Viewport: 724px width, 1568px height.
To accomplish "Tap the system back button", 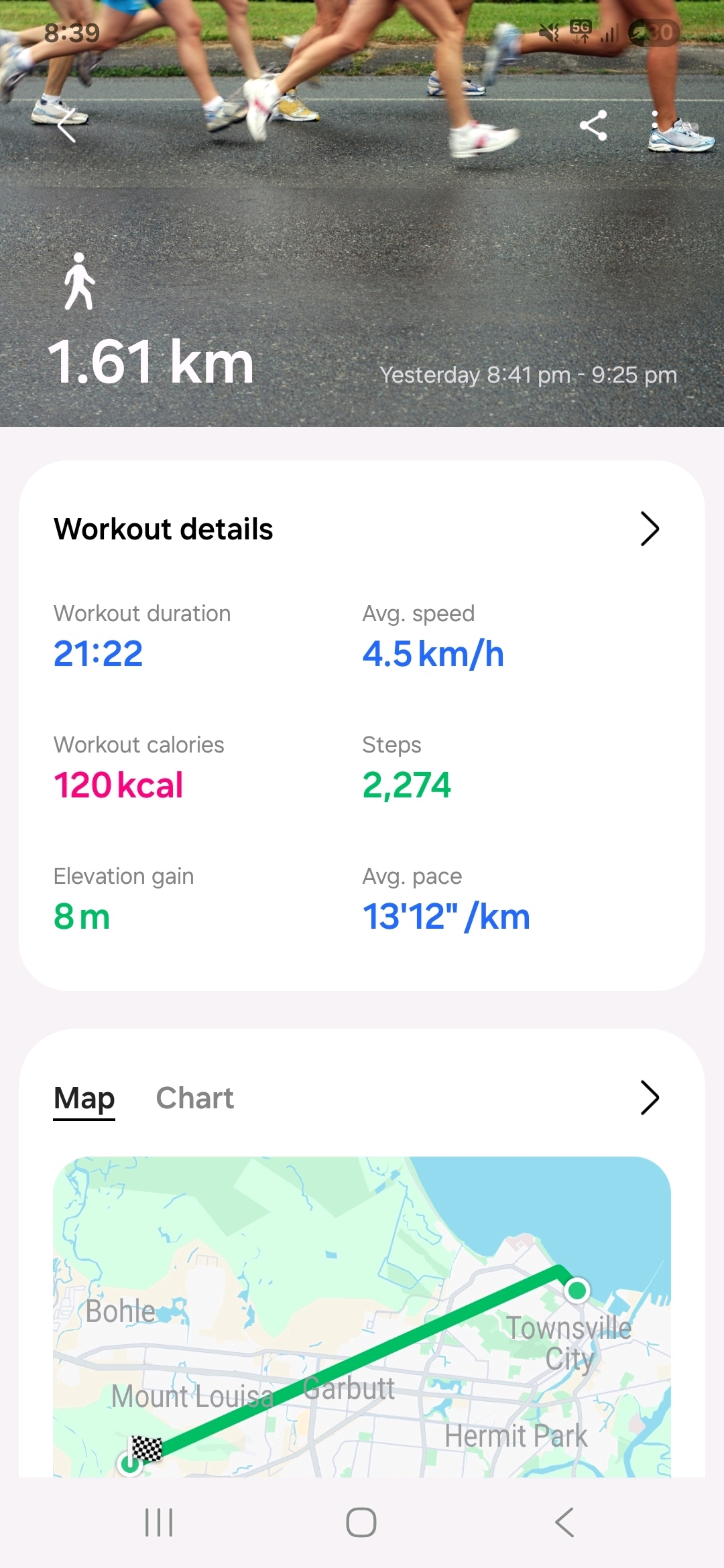I will tap(565, 1522).
